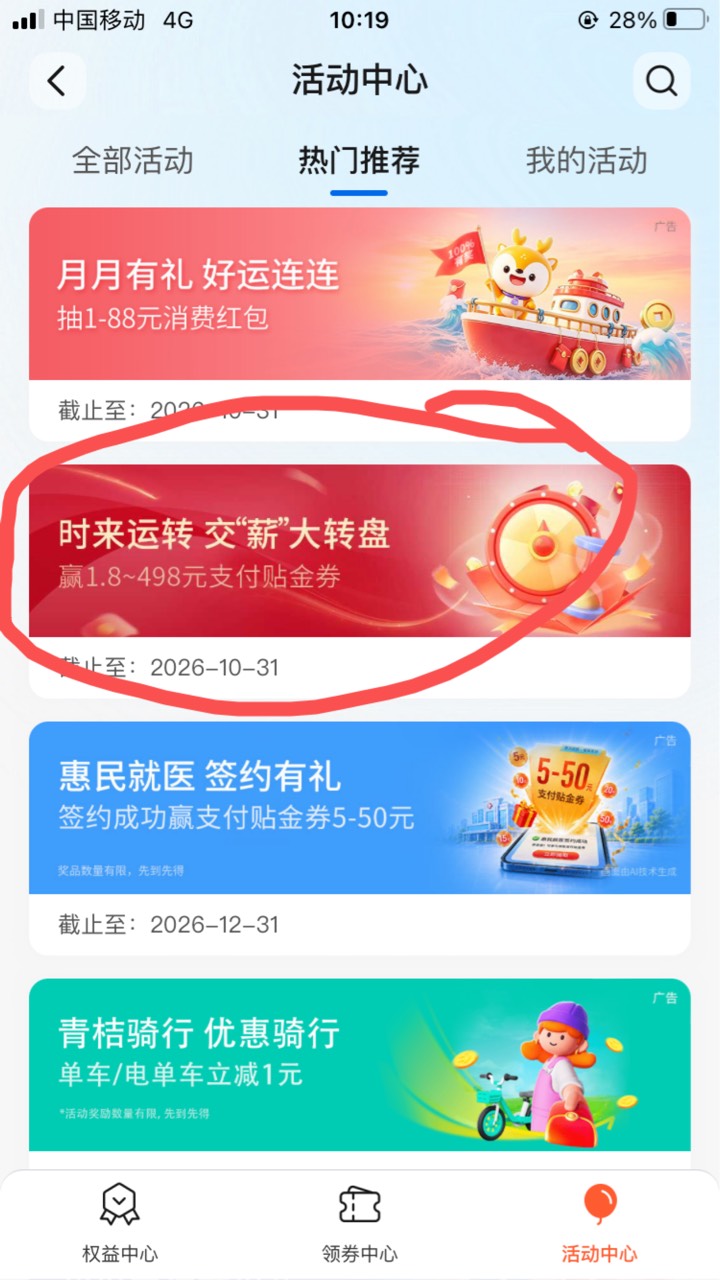Go to 权益中心 in bottom navigation
Viewport: 720px width, 1280px height.
120,1224
